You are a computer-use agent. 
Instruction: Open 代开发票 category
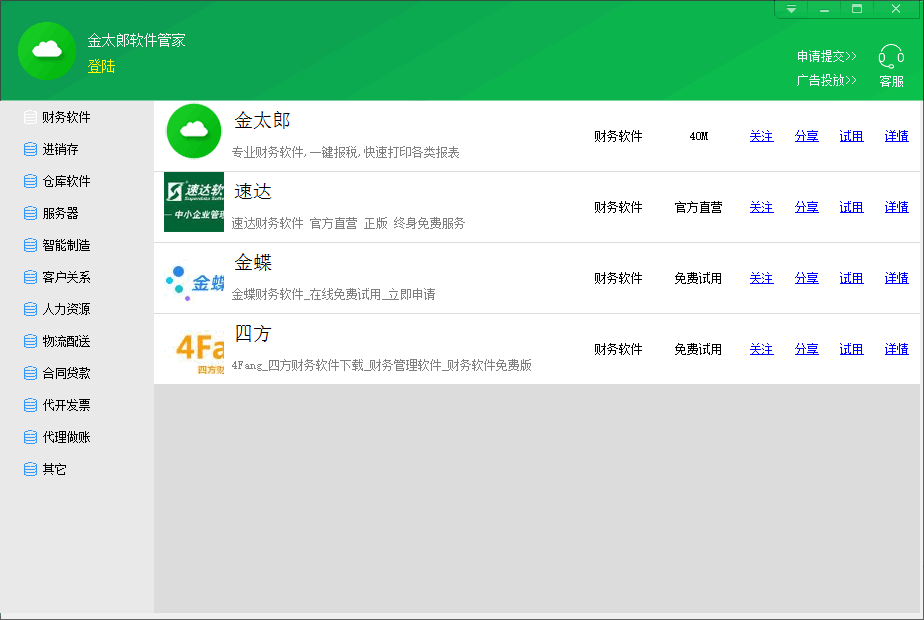[x=66, y=405]
